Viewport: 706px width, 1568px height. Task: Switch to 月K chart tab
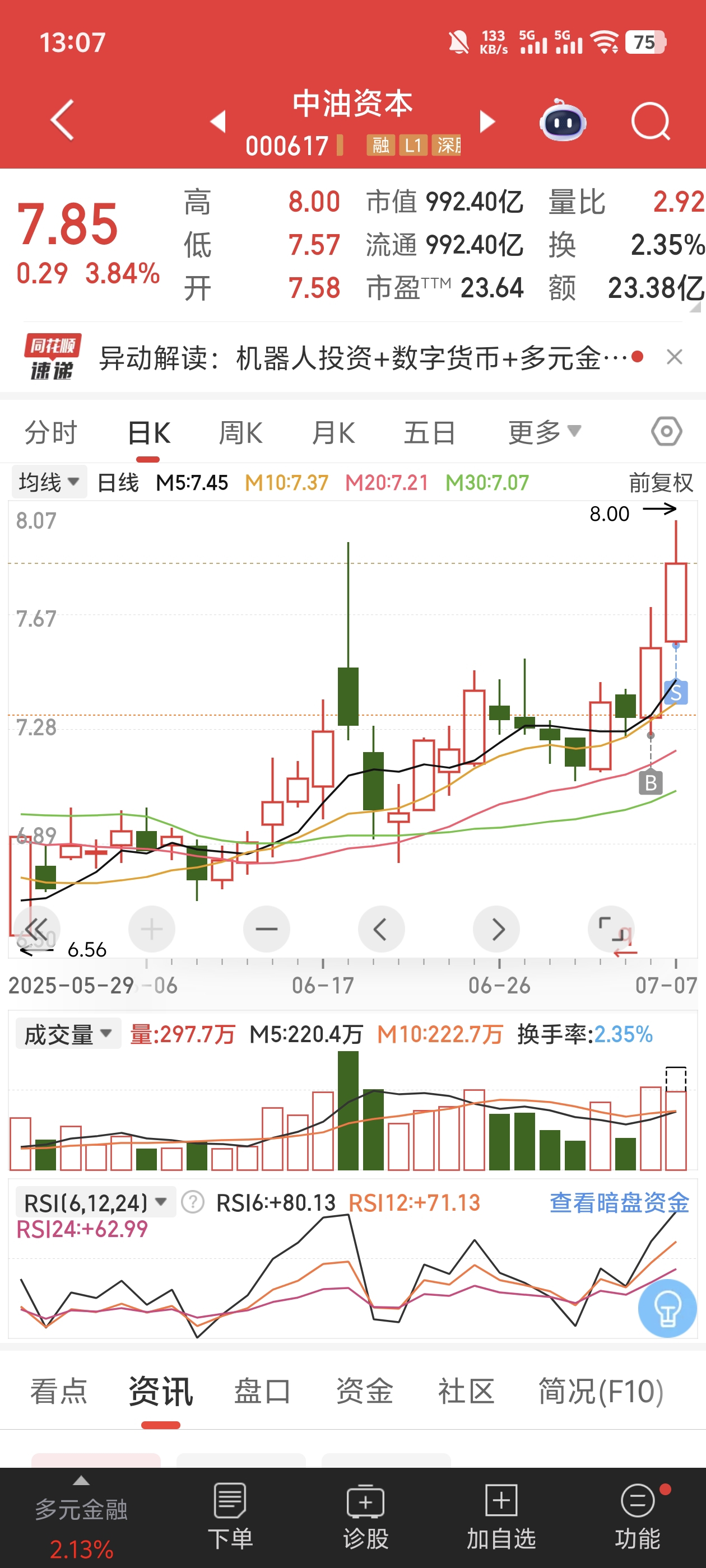pos(333,433)
